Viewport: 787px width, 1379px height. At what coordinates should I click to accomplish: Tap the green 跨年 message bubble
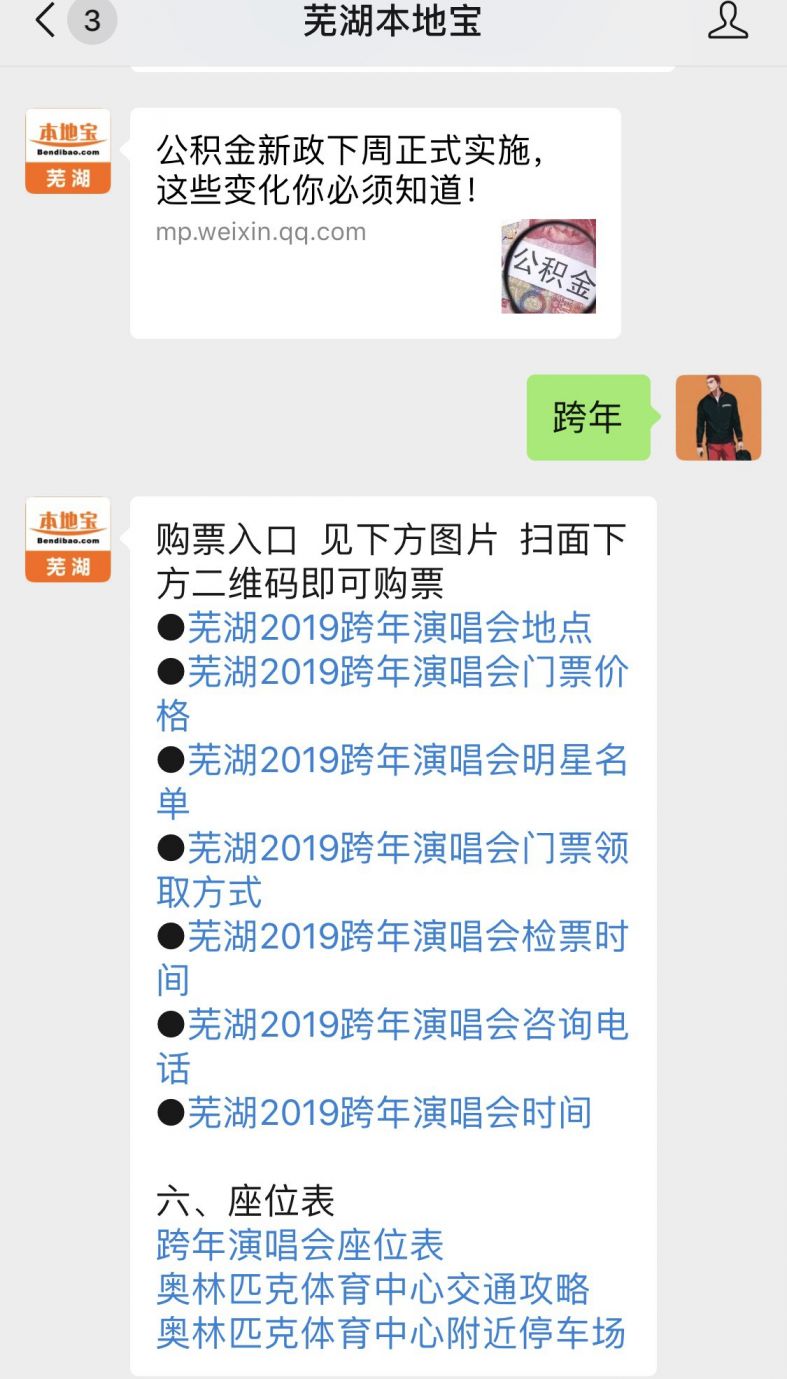coord(587,417)
